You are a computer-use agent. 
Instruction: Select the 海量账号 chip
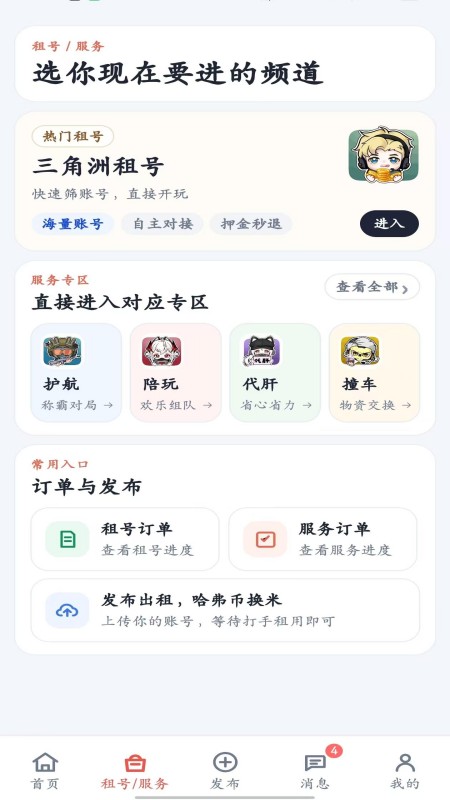pyautogui.click(x=73, y=223)
